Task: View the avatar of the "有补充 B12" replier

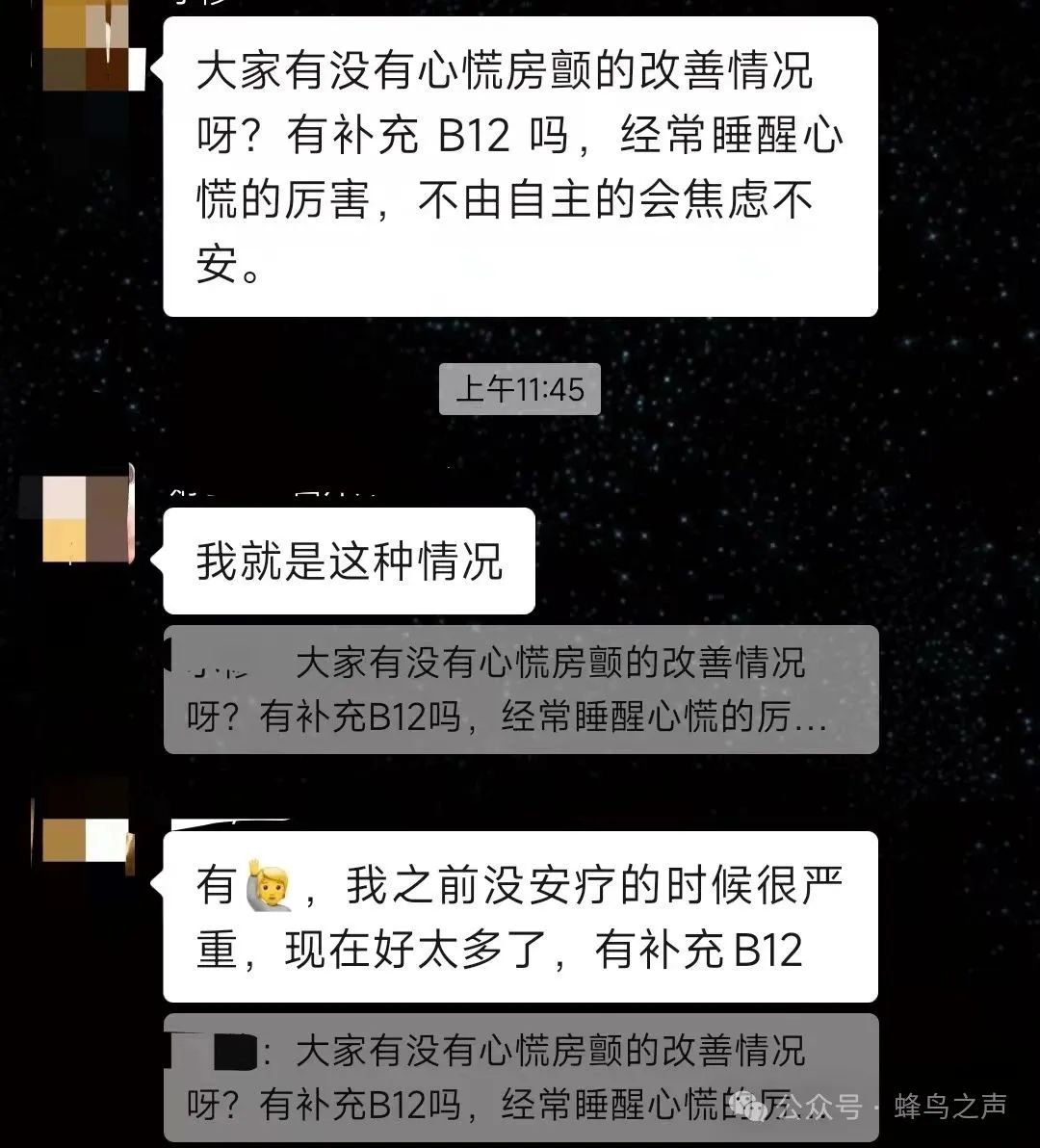Action: pyautogui.click(x=85, y=839)
